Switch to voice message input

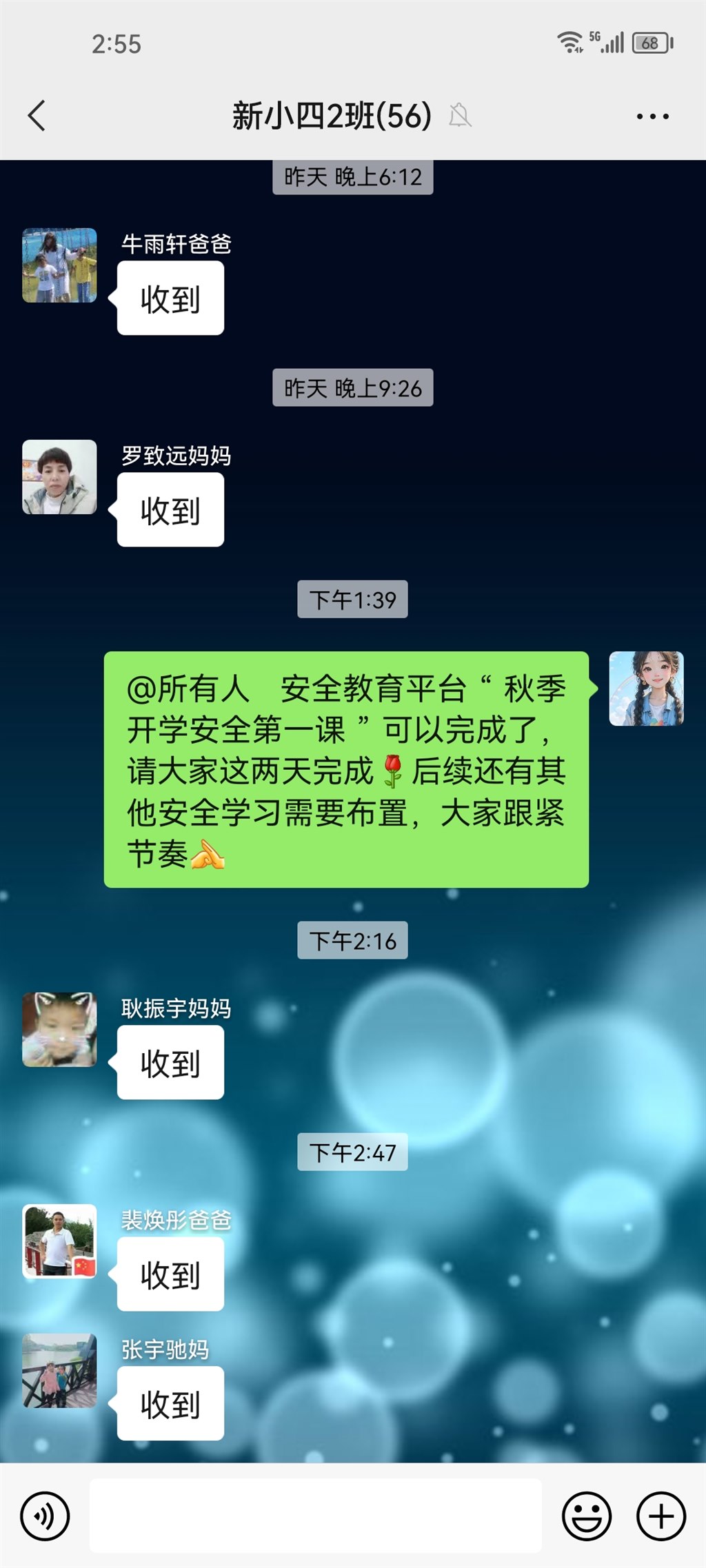pos(45,1516)
